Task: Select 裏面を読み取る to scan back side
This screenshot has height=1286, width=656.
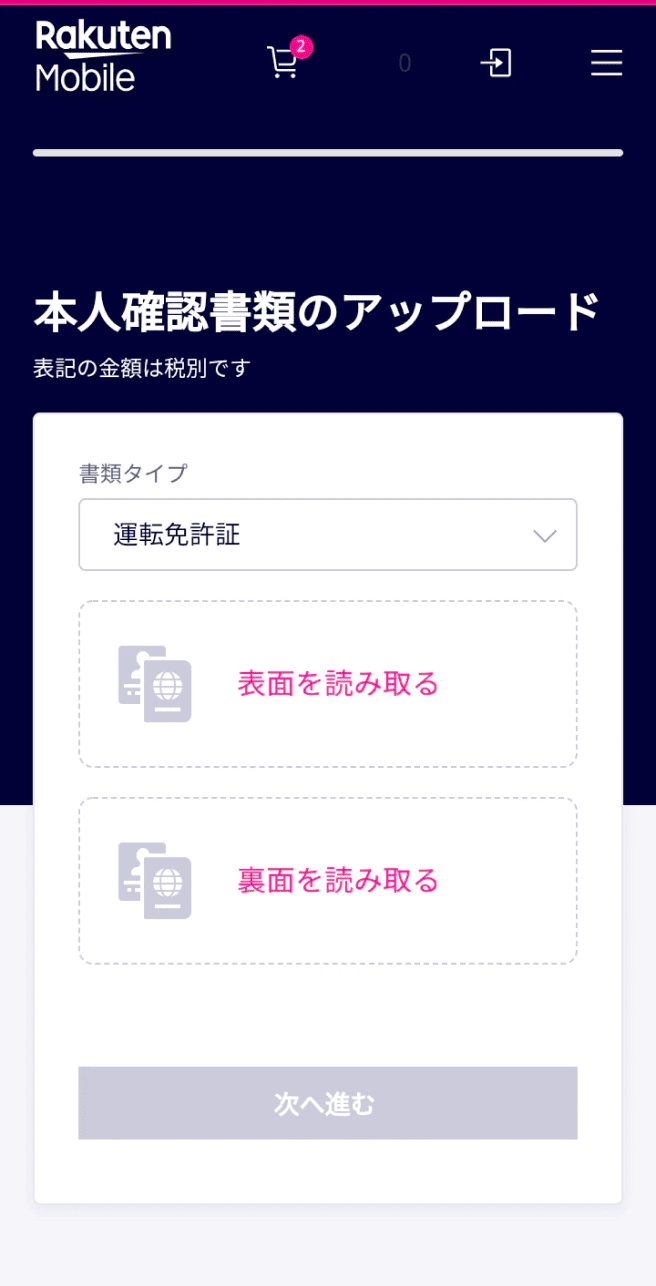Action: click(328, 881)
